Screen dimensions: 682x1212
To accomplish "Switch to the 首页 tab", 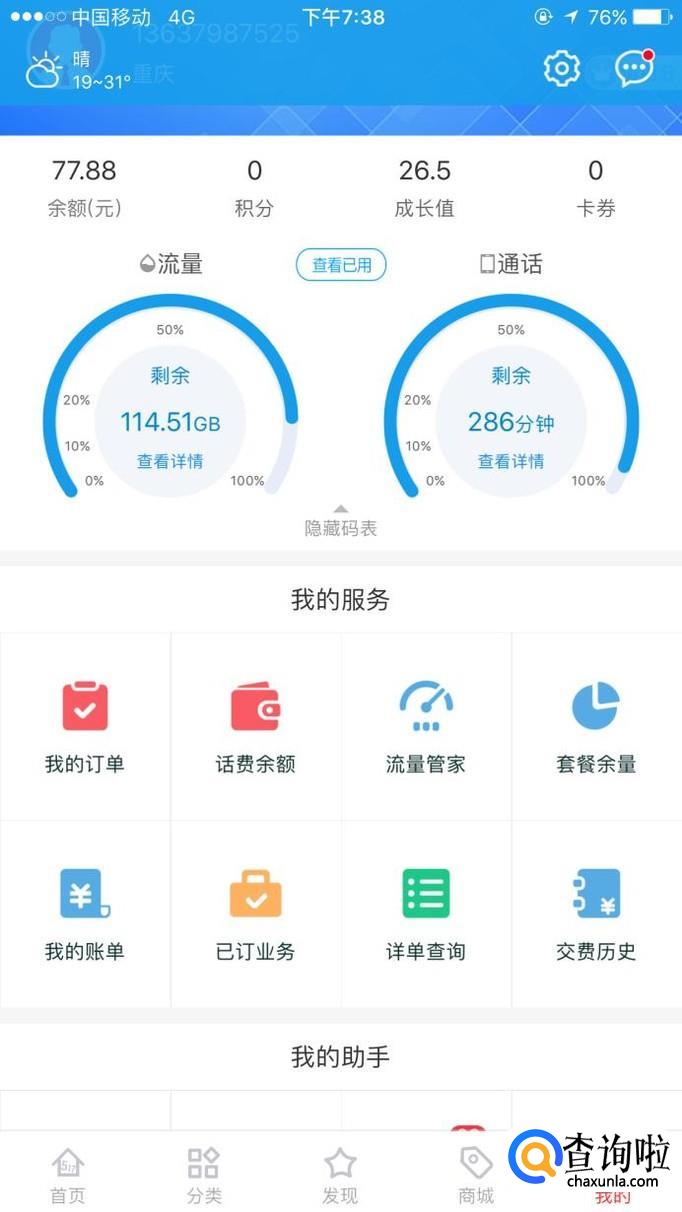I will [x=68, y=1175].
